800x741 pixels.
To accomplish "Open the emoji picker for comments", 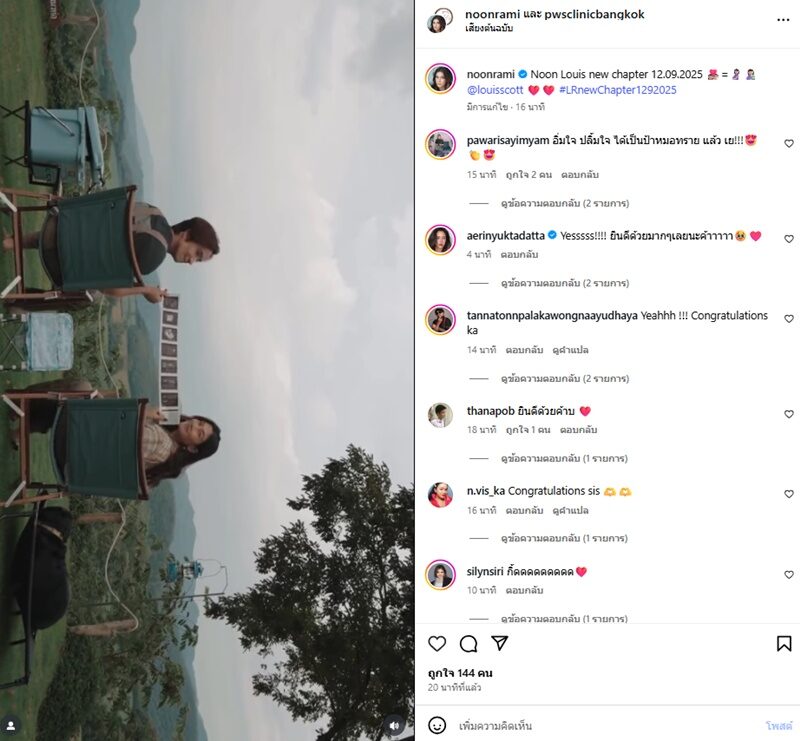I will coord(437,725).
